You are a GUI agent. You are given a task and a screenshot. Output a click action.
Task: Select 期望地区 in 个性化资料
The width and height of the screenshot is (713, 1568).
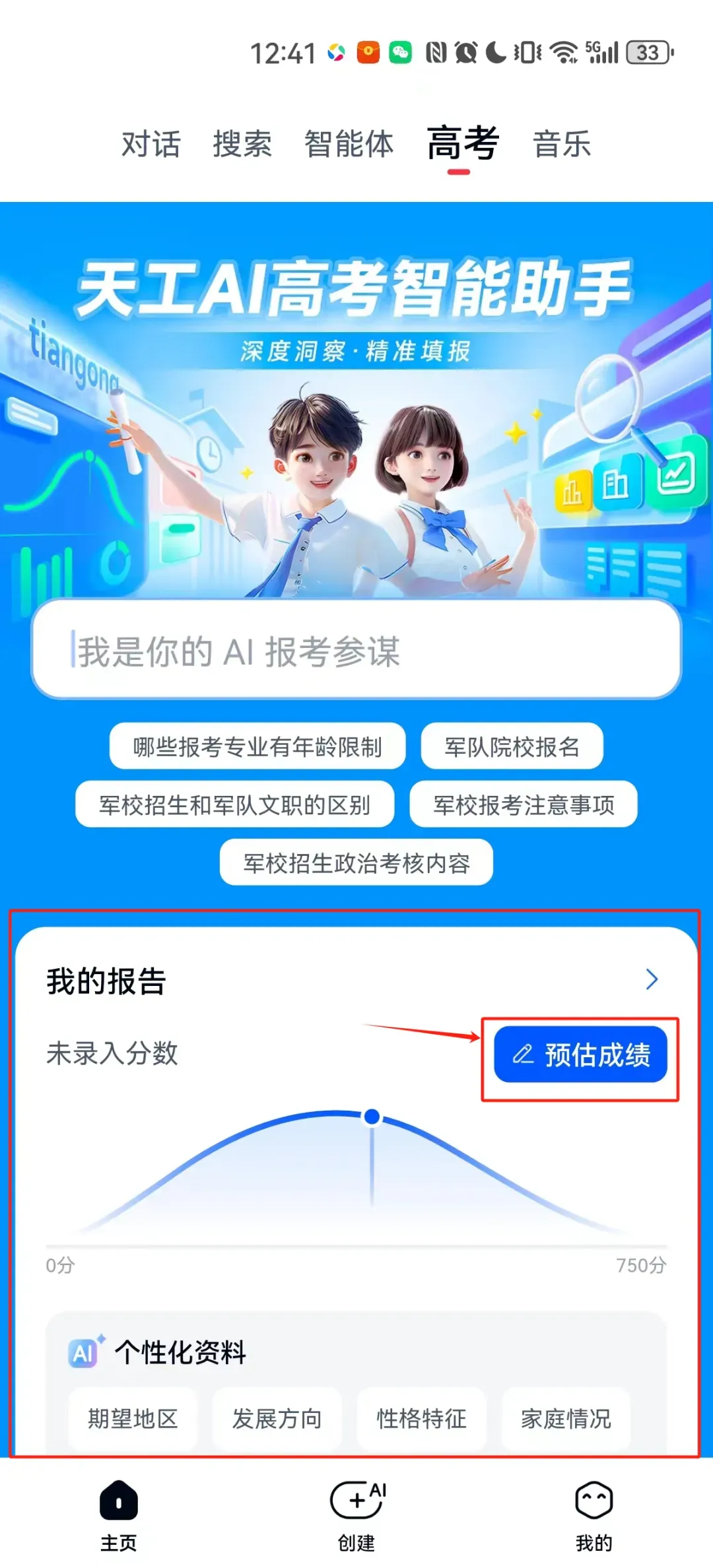tap(133, 1418)
